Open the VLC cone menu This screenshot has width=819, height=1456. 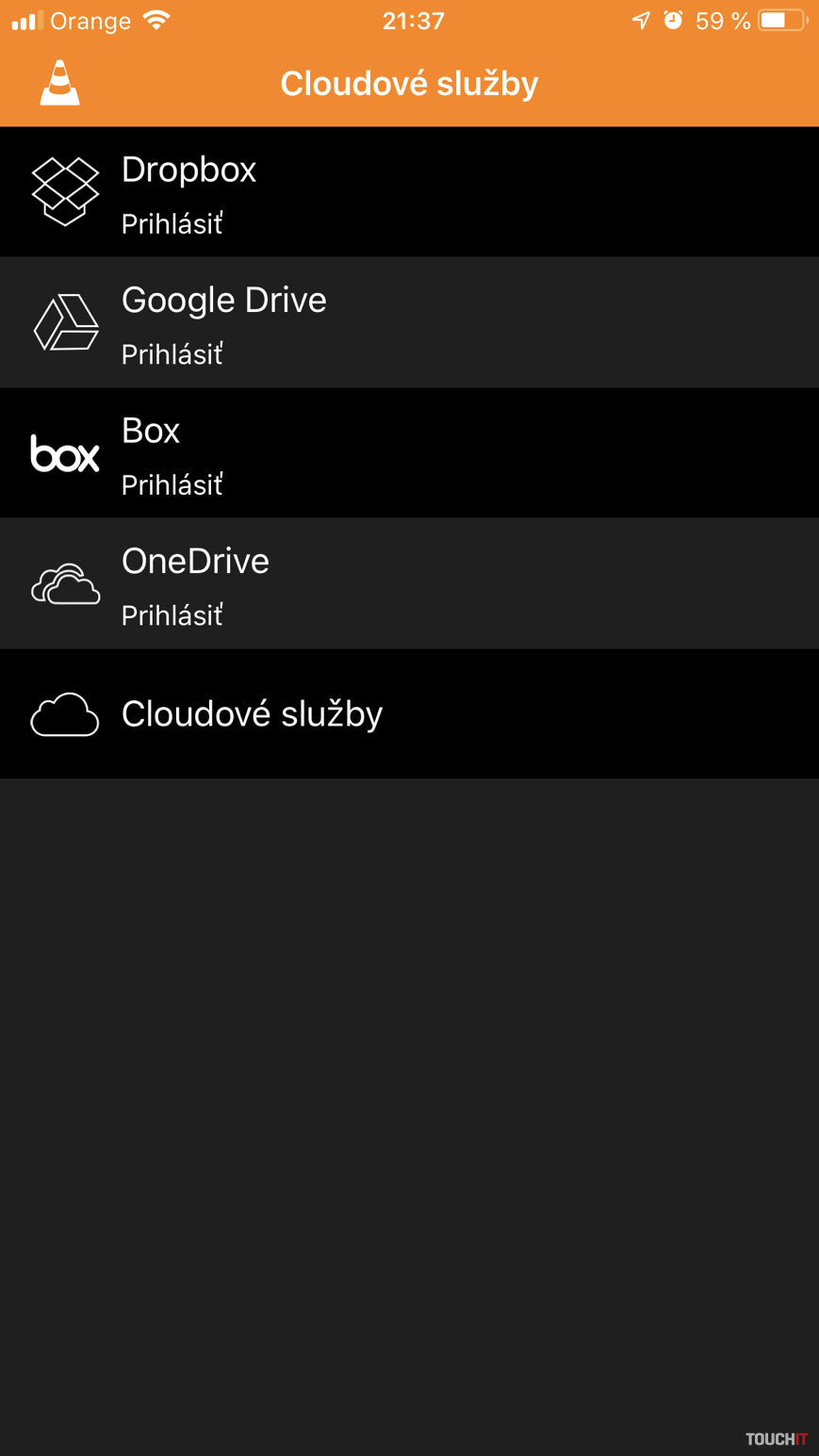(59, 83)
